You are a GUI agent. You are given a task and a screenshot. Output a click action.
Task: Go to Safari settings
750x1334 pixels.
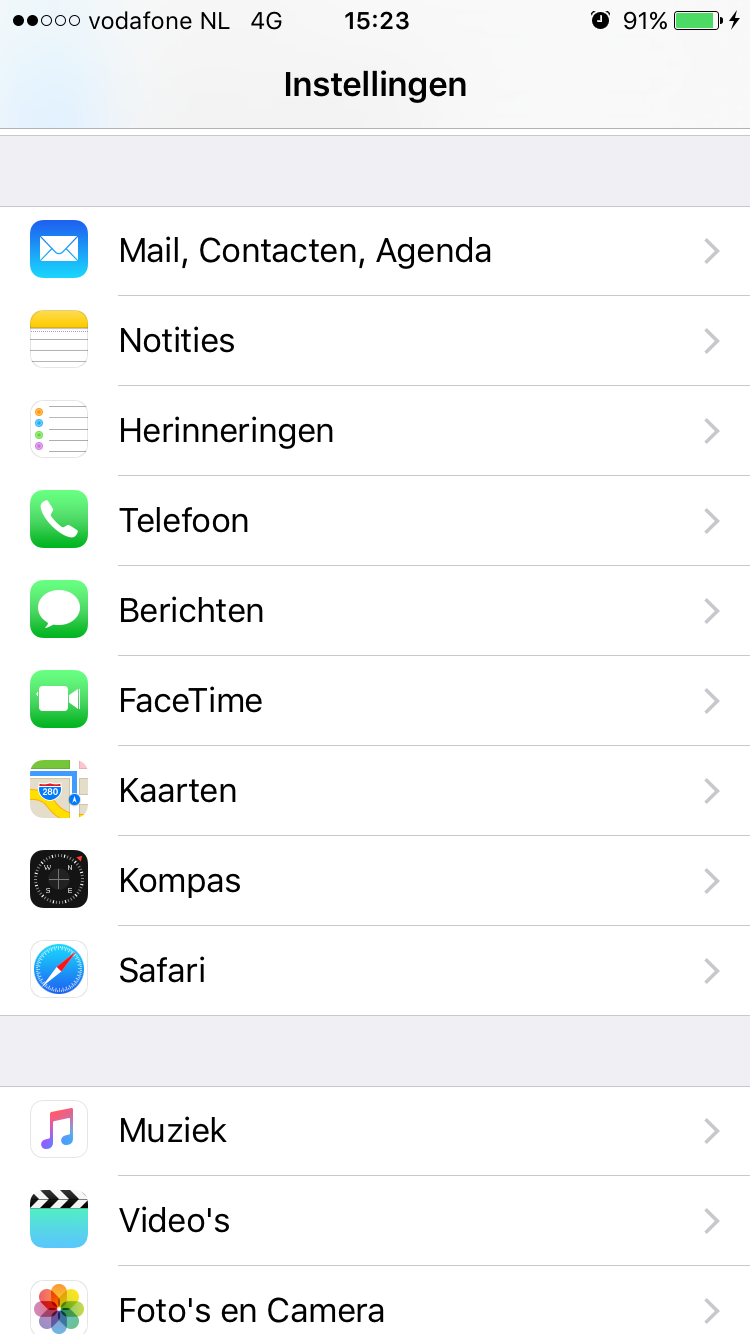click(x=375, y=971)
